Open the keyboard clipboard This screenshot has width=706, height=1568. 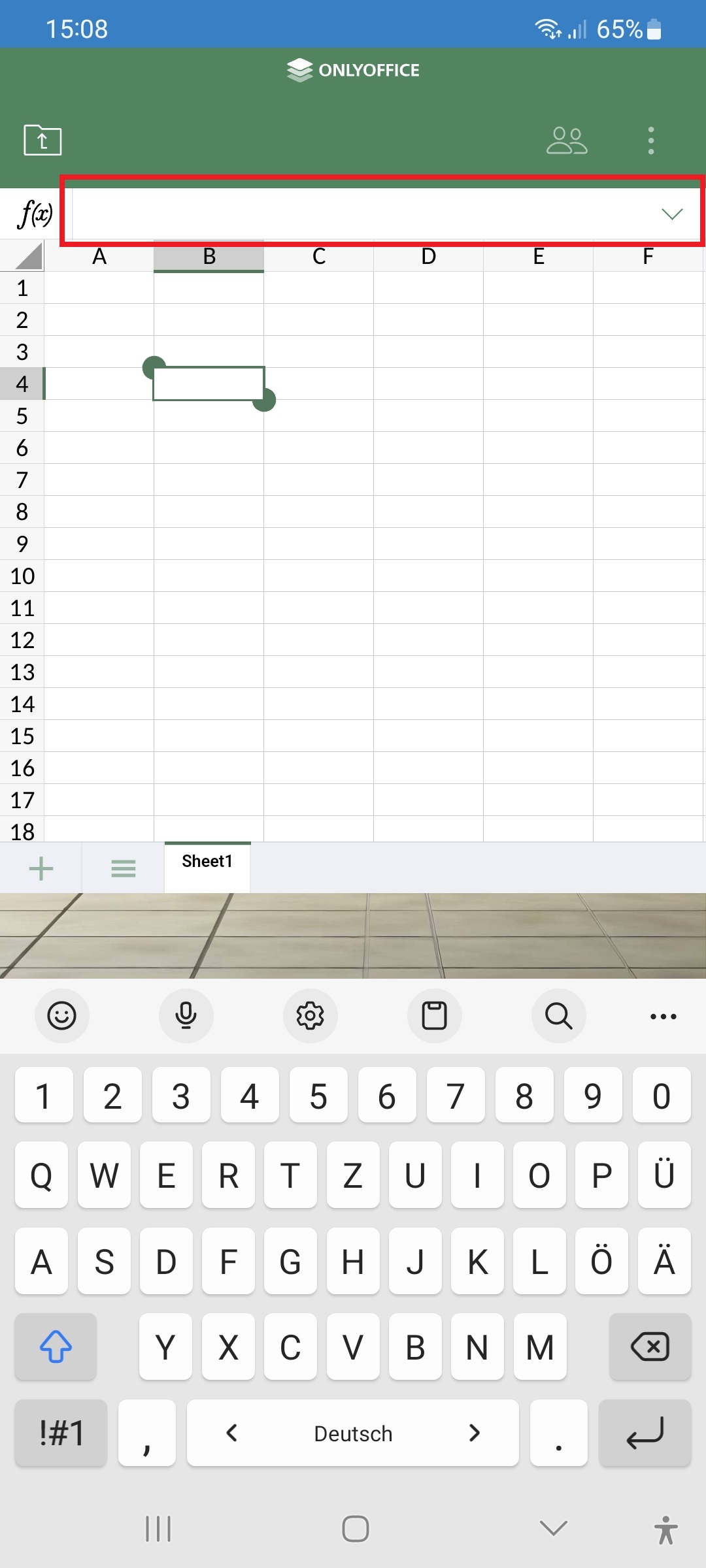tap(434, 1016)
